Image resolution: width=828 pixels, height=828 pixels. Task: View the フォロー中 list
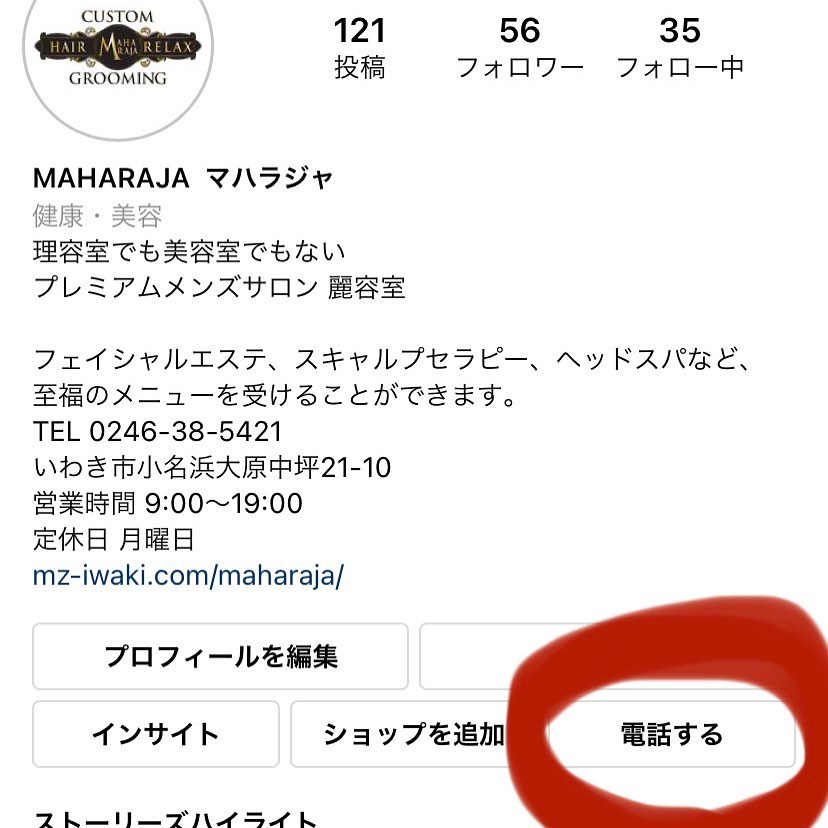(x=680, y=48)
